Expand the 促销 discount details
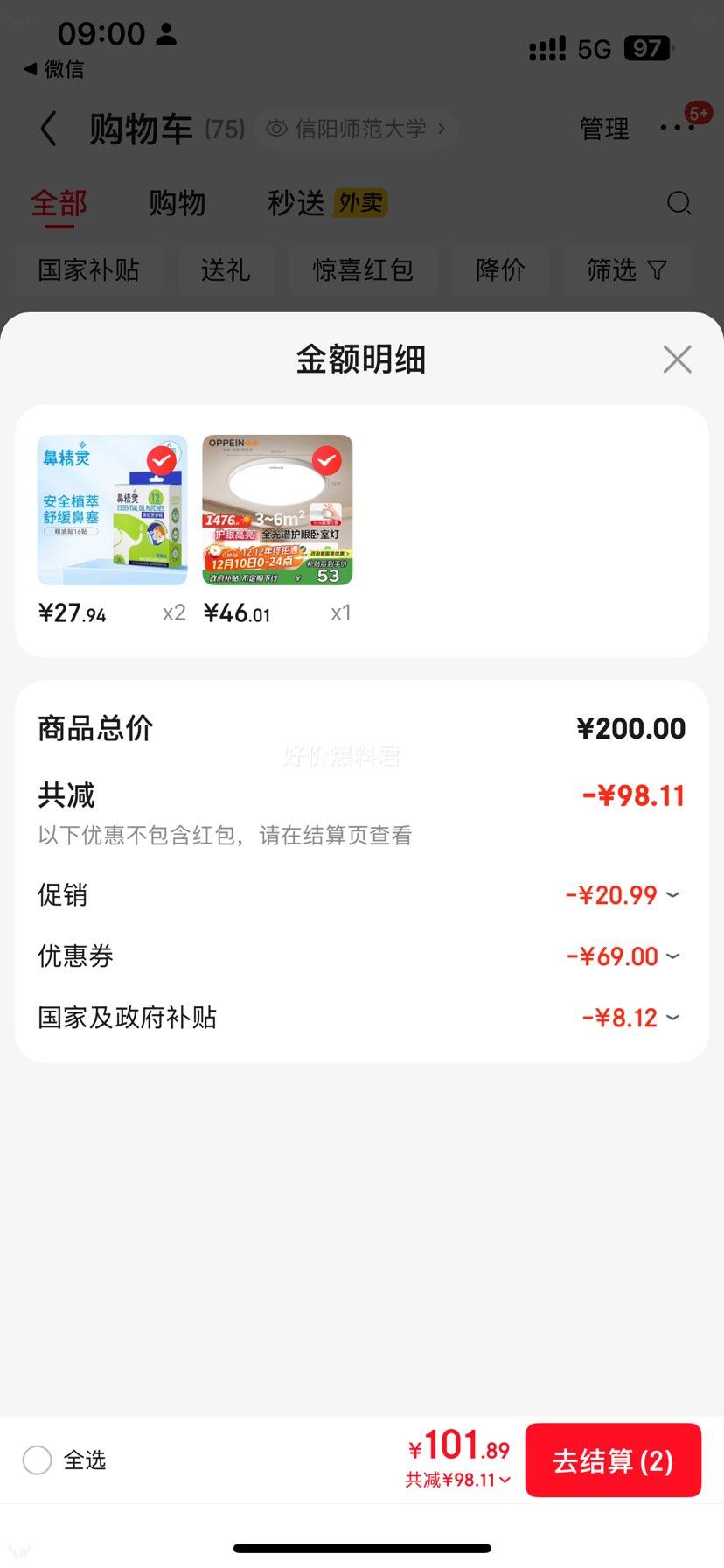This screenshot has width=724, height=1568. coord(622,895)
